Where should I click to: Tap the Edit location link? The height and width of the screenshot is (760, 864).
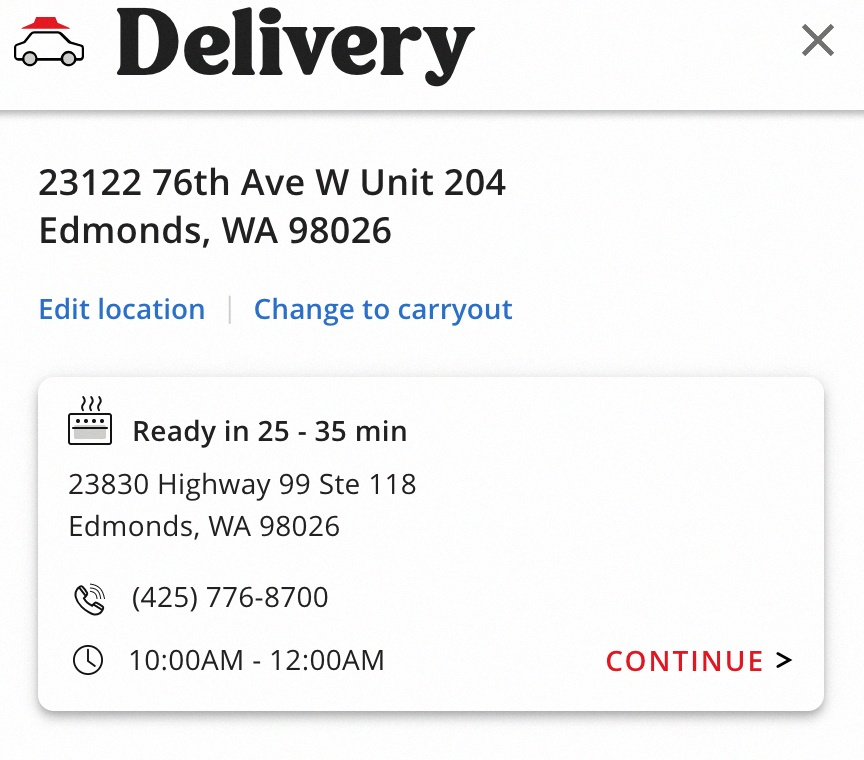point(121,310)
